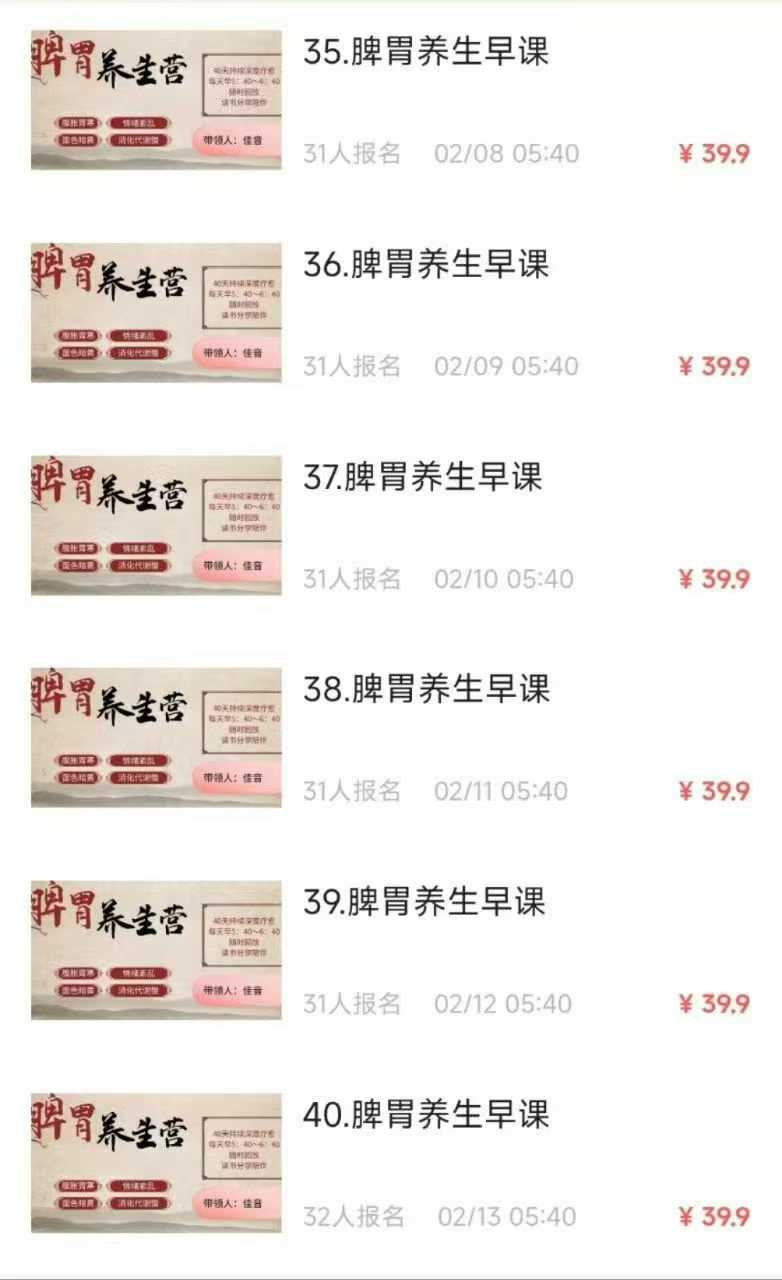Open lesson 35.脾胃养生早课

click(x=426, y=53)
